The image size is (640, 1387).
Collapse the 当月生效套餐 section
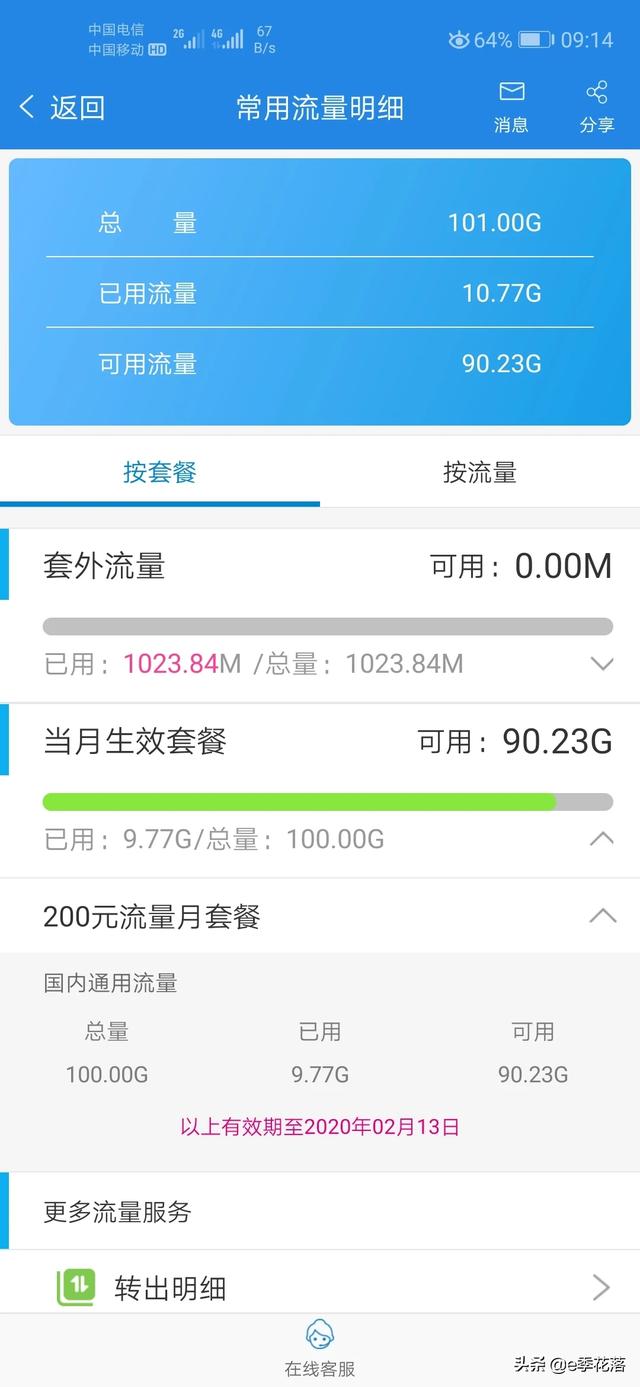[x=601, y=839]
